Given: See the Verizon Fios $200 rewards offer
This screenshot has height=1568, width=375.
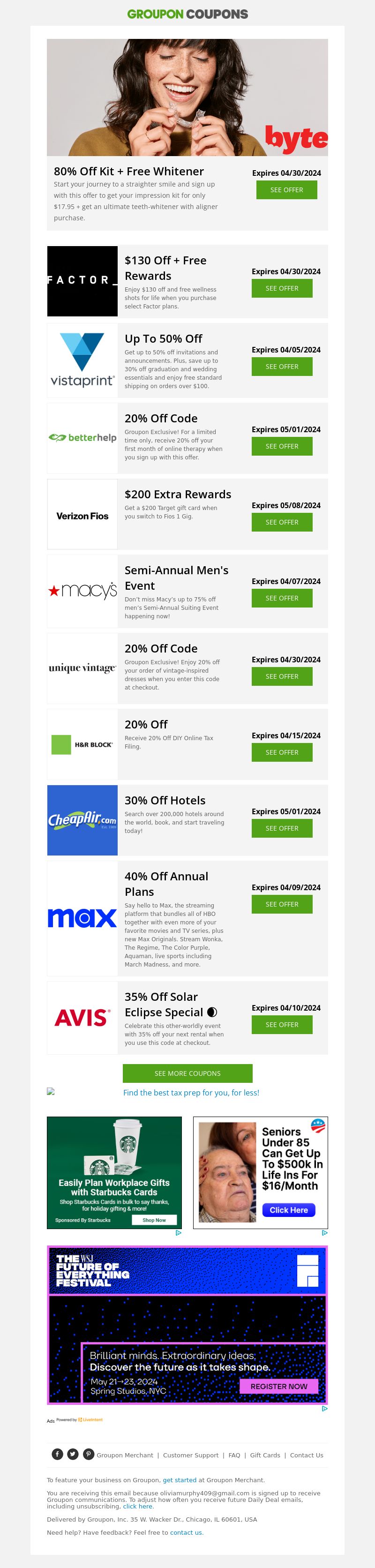Looking at the screenshot, I should 281,522.
